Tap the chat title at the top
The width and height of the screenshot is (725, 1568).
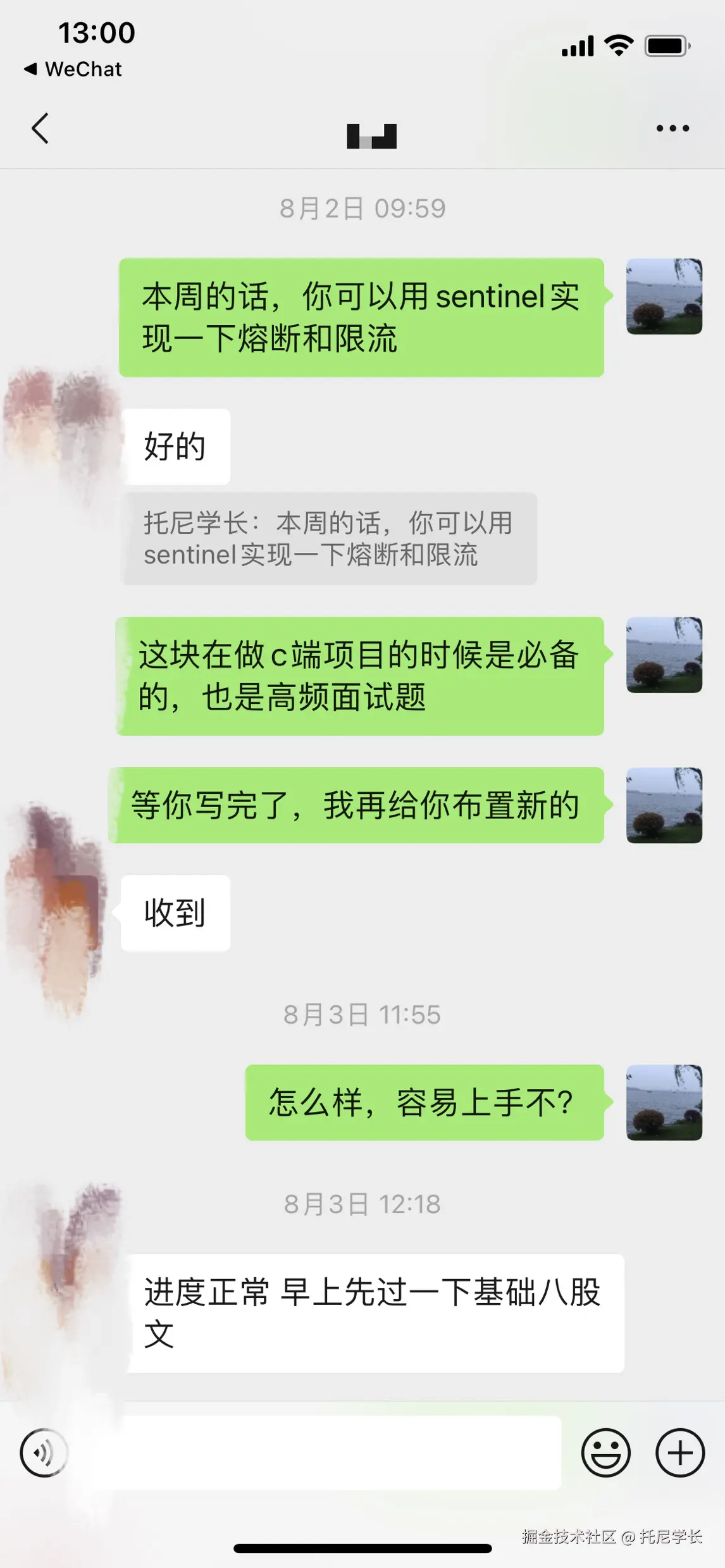pos(370,133)
